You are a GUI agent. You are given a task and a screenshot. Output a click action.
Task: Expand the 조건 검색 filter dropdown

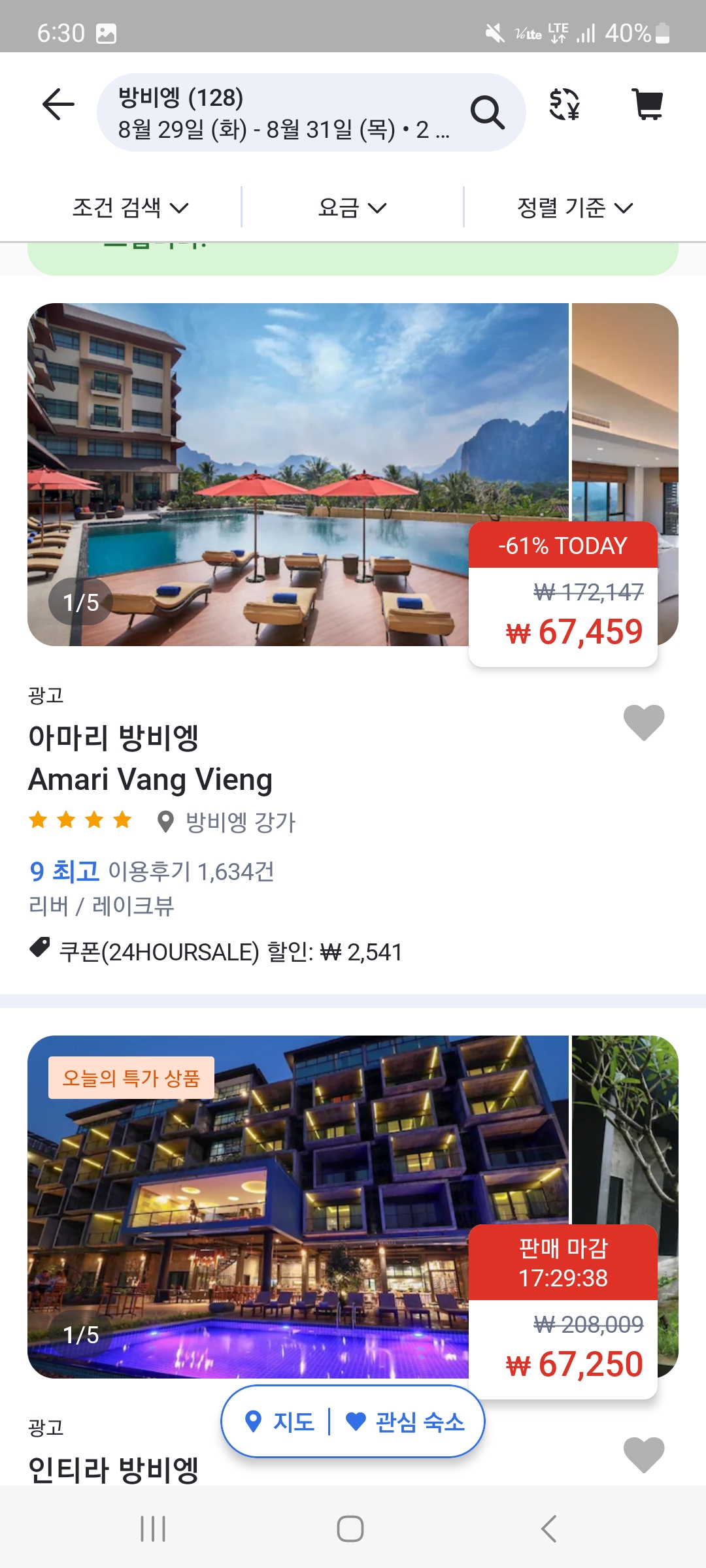click(x=129, y=208)
